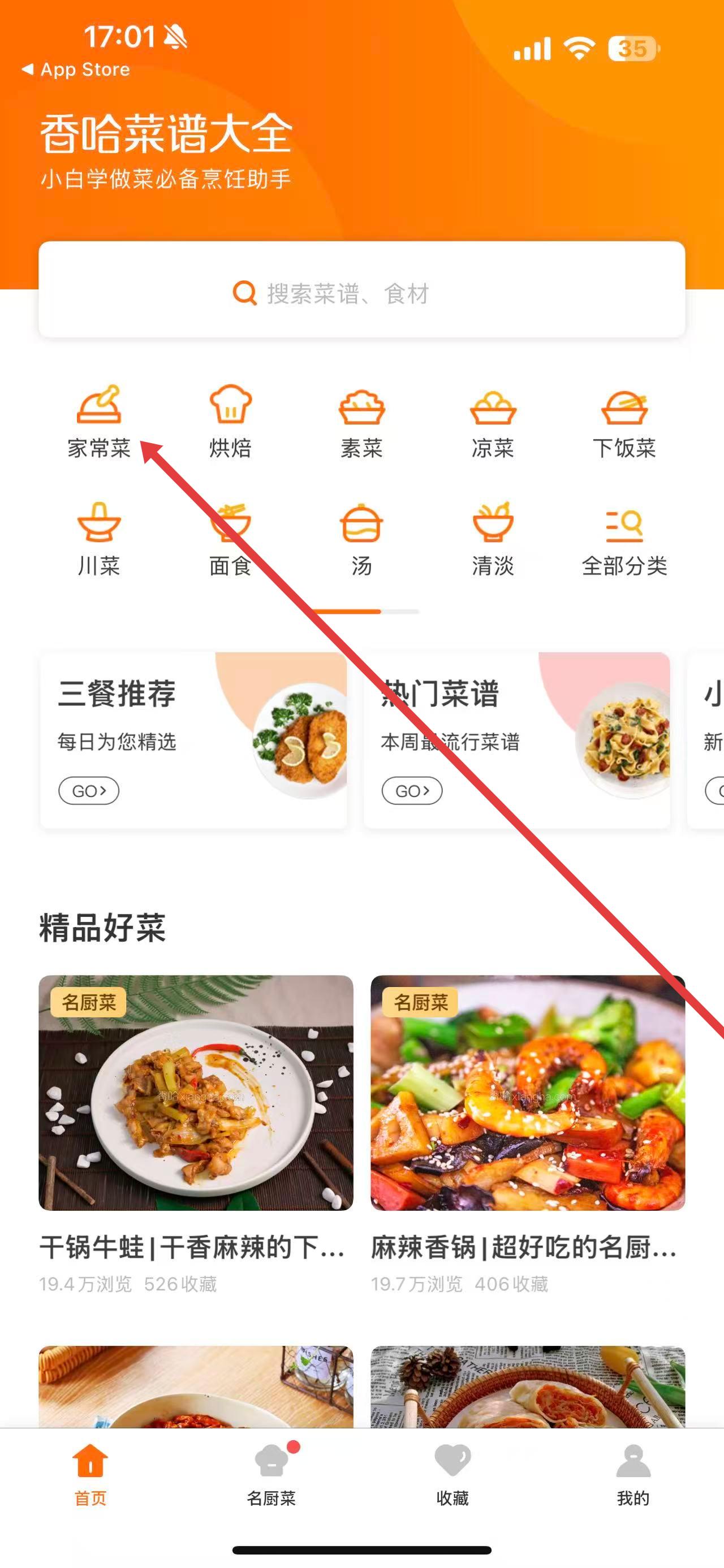
Task: Open the 凉菜 cold dishes category
Action: pos(493,421)
